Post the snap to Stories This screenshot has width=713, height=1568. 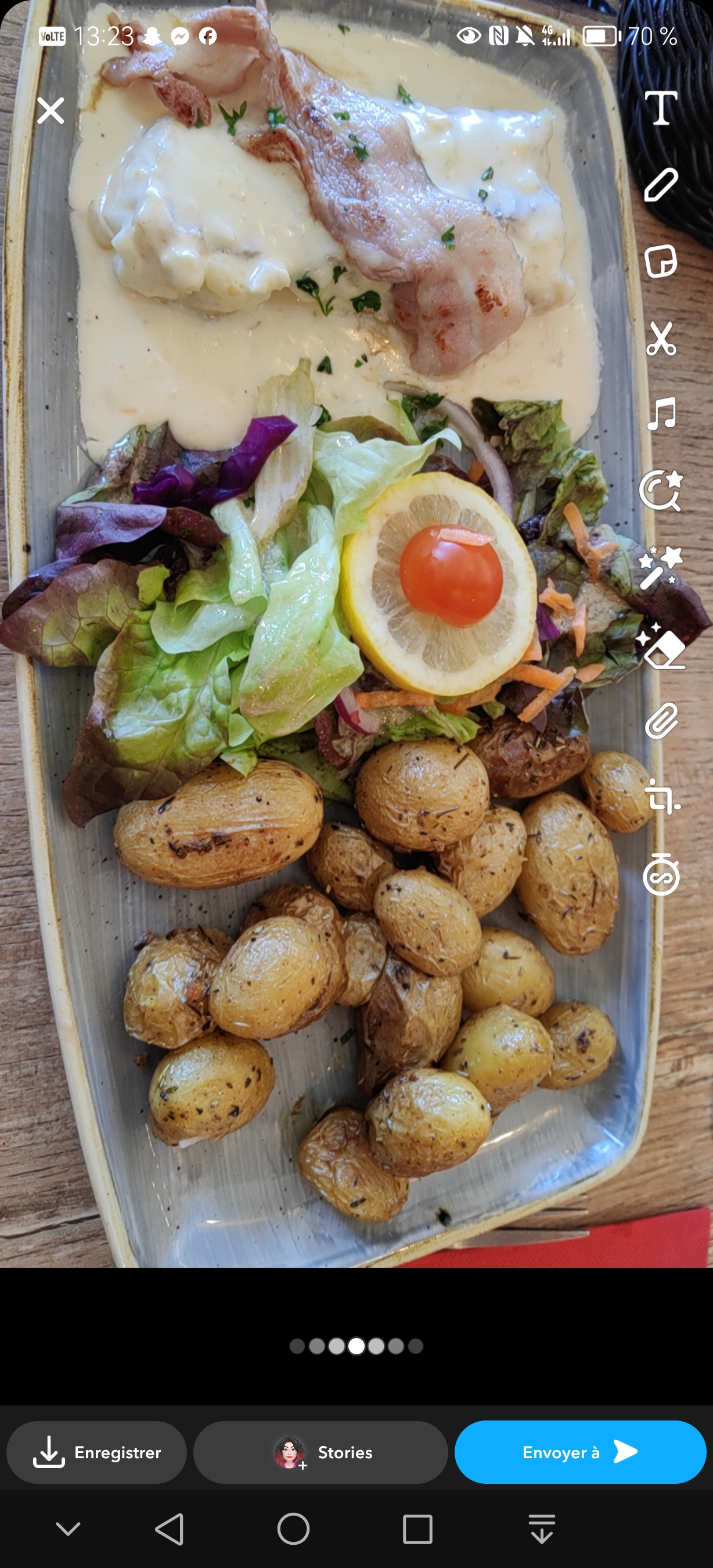point(321,1452)
